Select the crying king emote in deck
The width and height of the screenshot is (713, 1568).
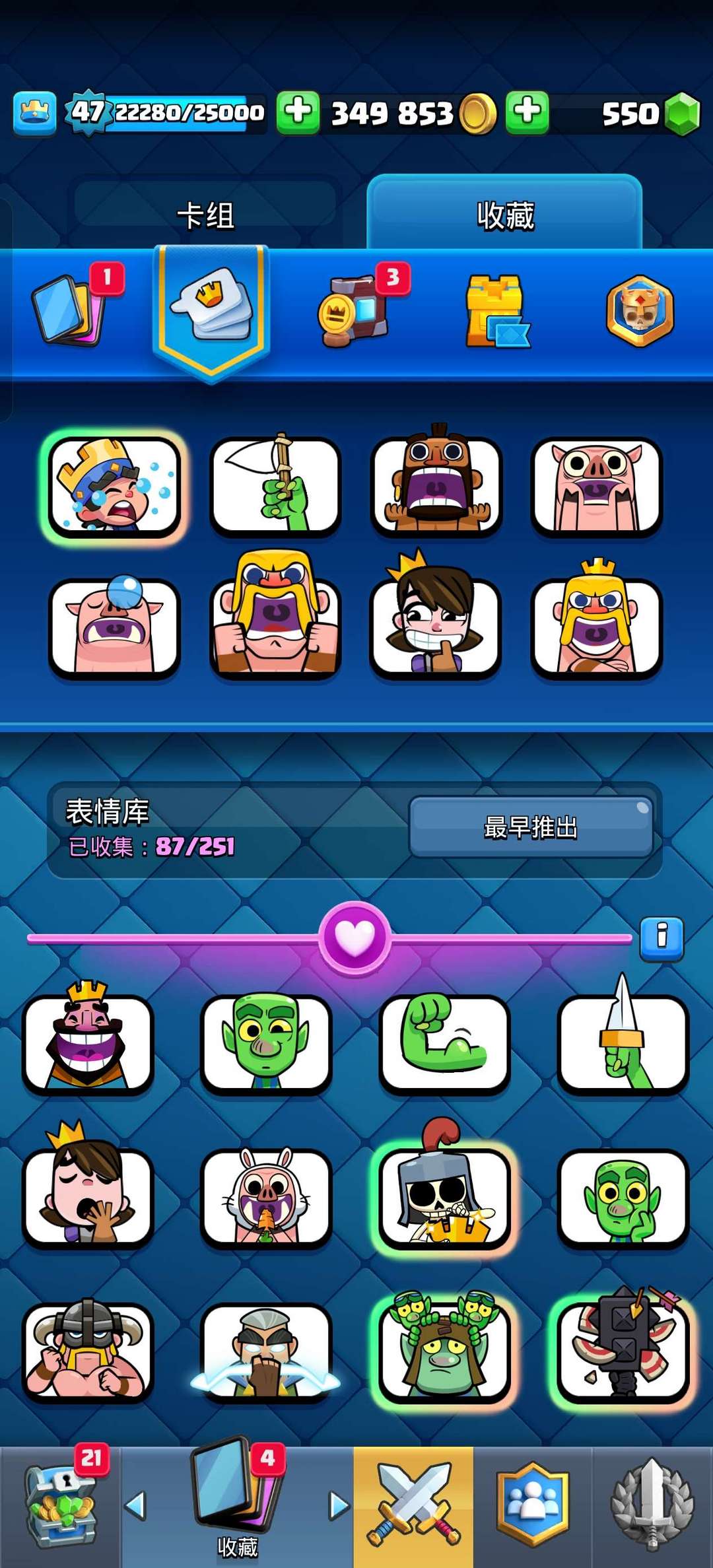(114, 486)
